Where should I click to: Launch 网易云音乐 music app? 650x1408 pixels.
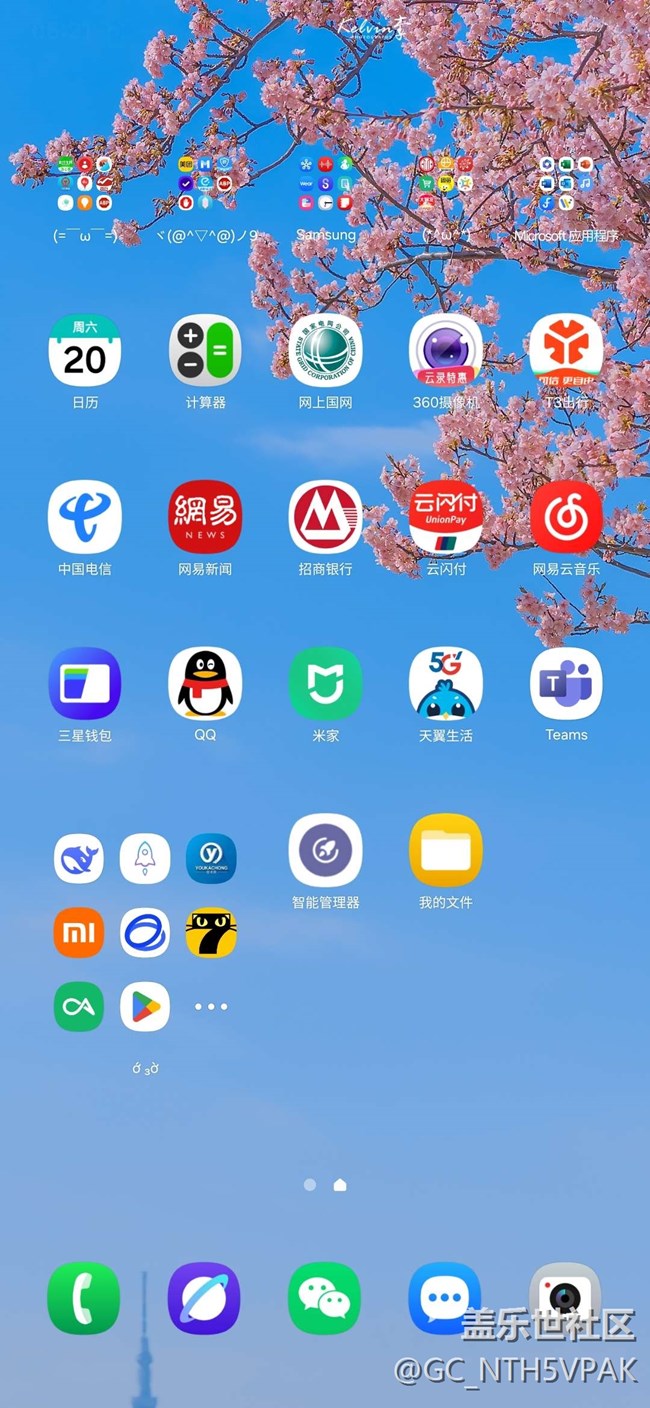tap(566, 517)
